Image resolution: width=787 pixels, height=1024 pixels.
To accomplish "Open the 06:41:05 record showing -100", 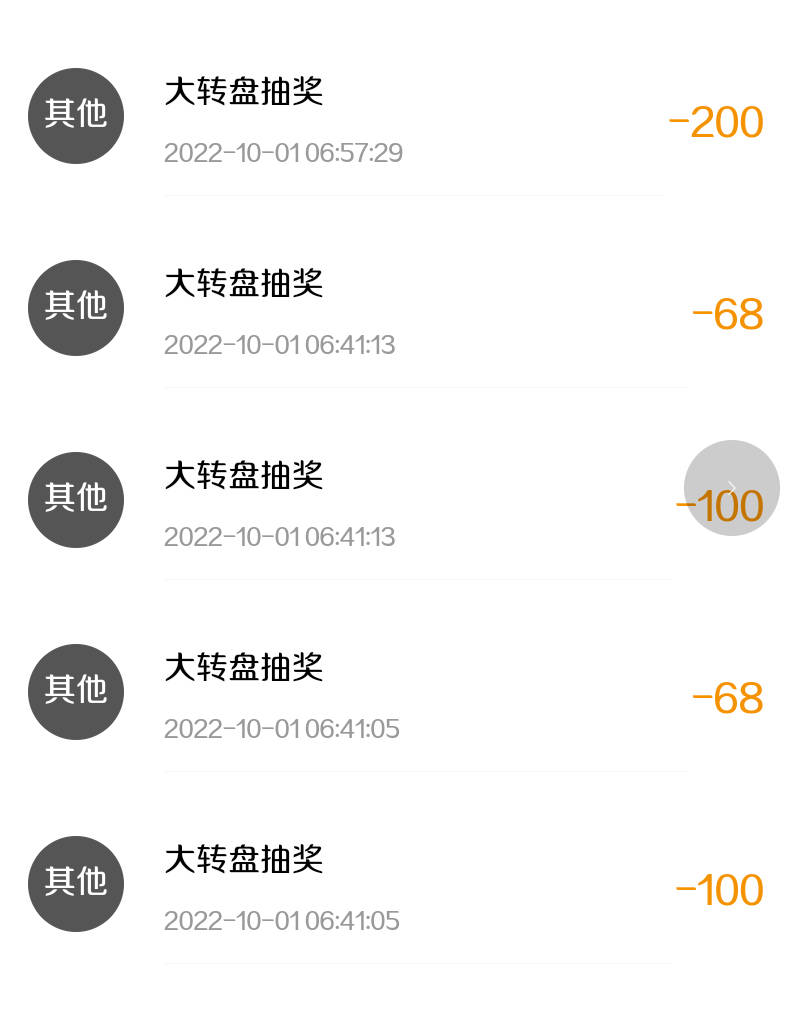I will [400, 888].
